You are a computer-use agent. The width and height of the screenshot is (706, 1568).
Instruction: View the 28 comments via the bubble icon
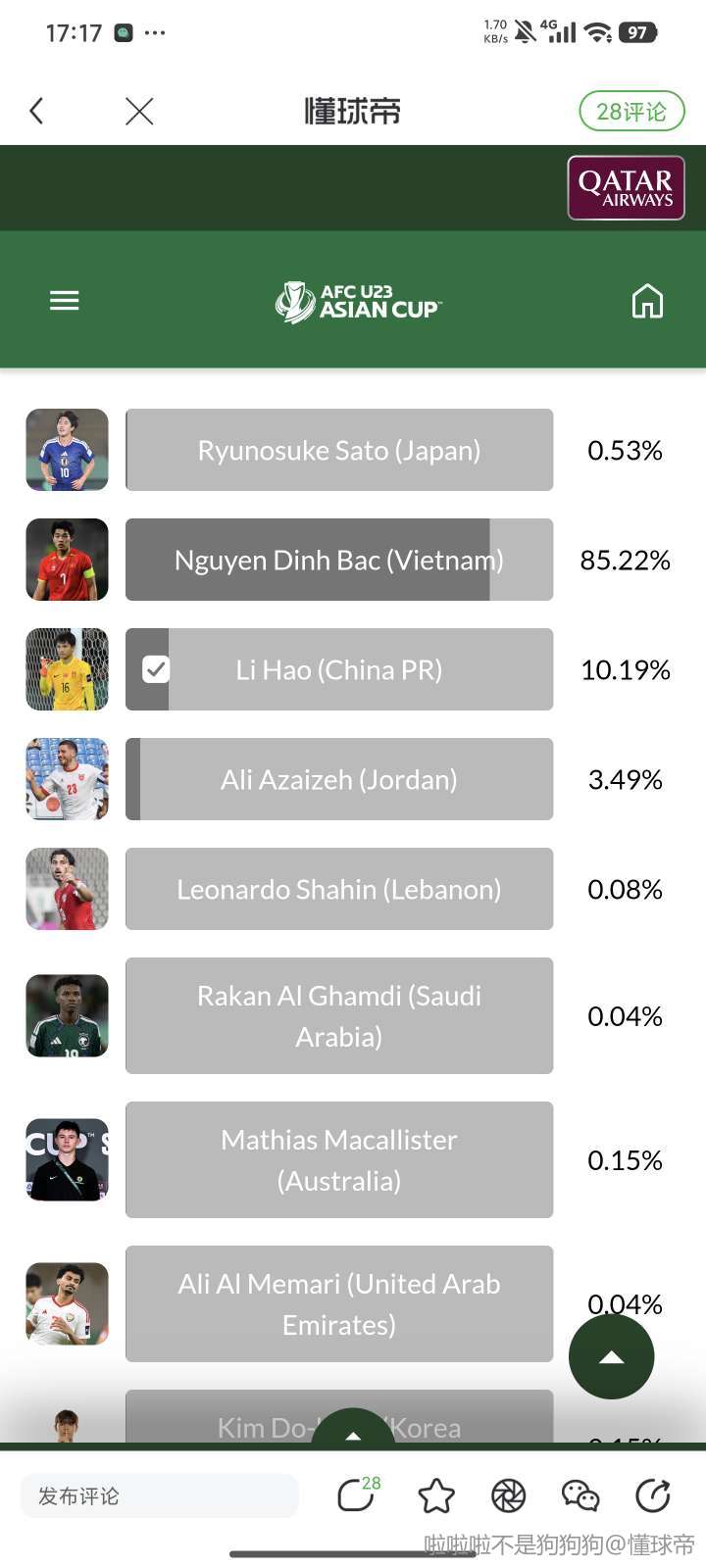(x=356, y=1496)
